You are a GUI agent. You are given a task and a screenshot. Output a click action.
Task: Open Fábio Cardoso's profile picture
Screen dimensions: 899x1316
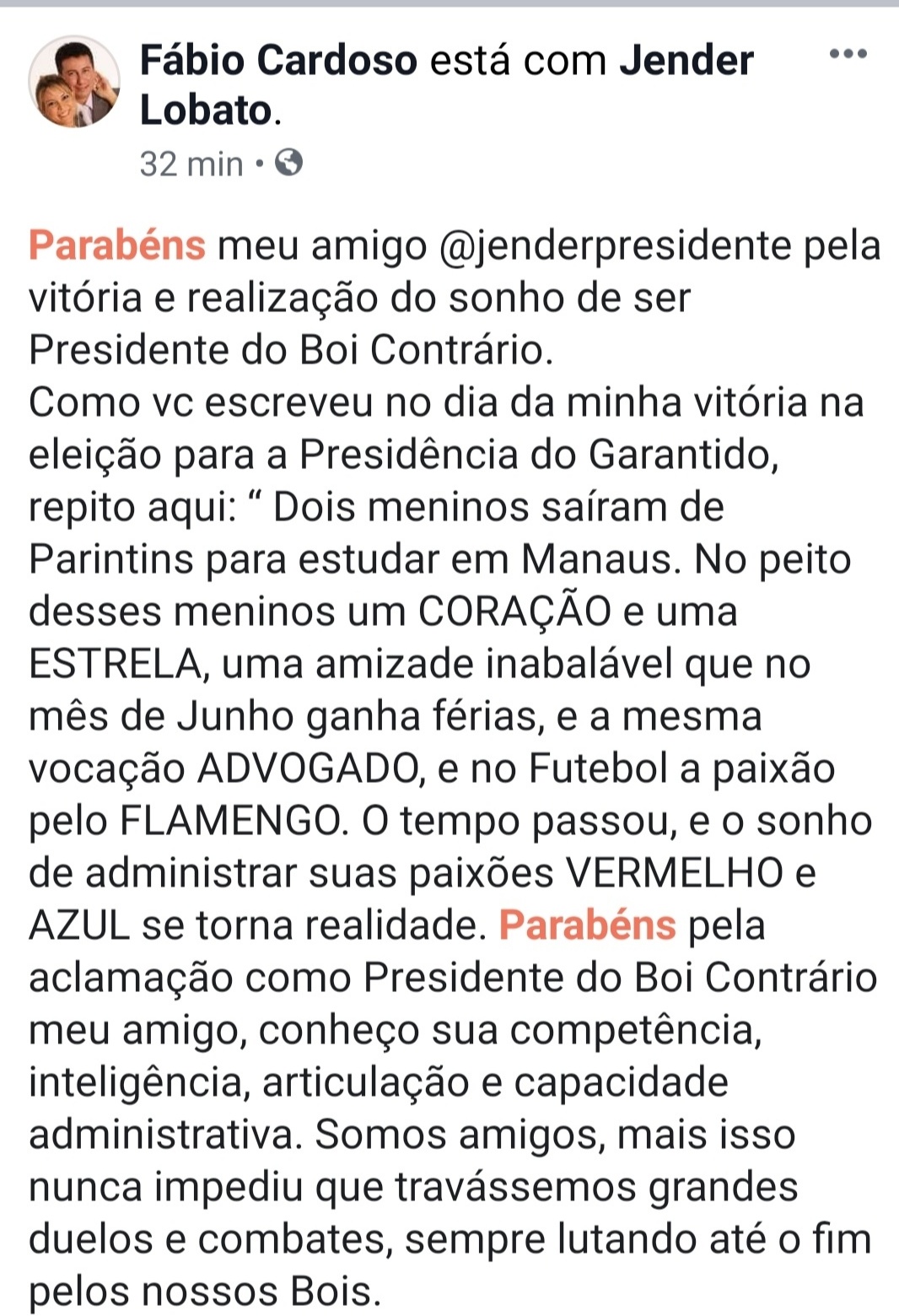pyautogui.click(x=74, y=83)
